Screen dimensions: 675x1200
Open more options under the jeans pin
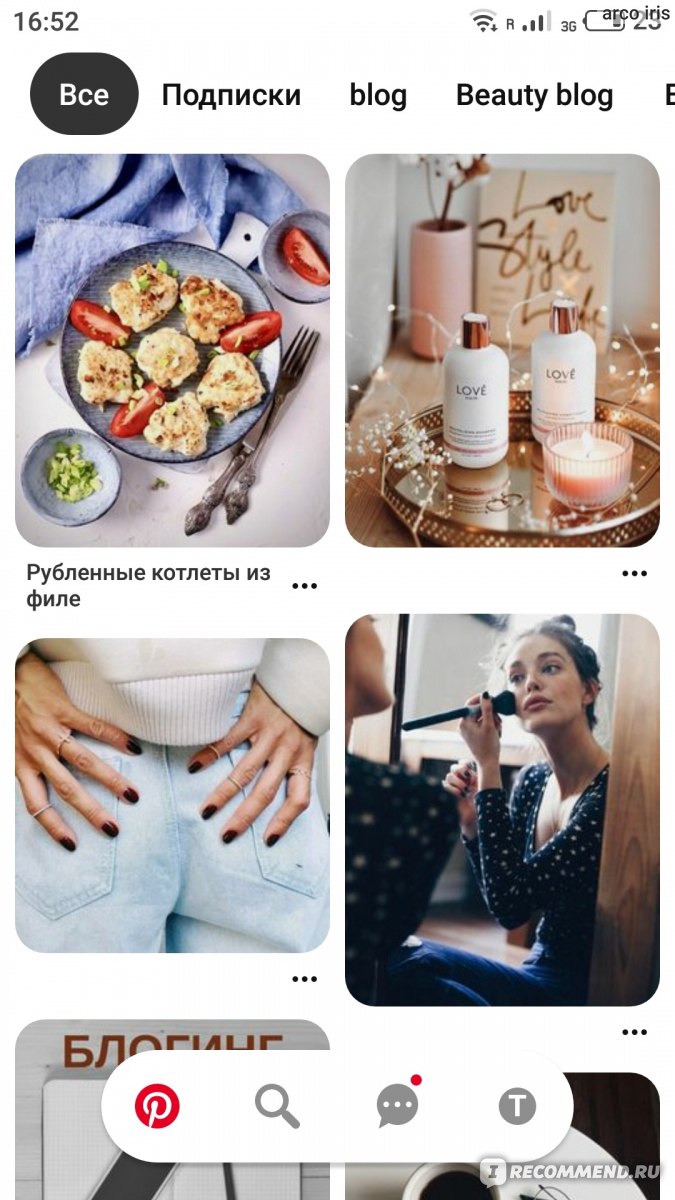[304, 978]
